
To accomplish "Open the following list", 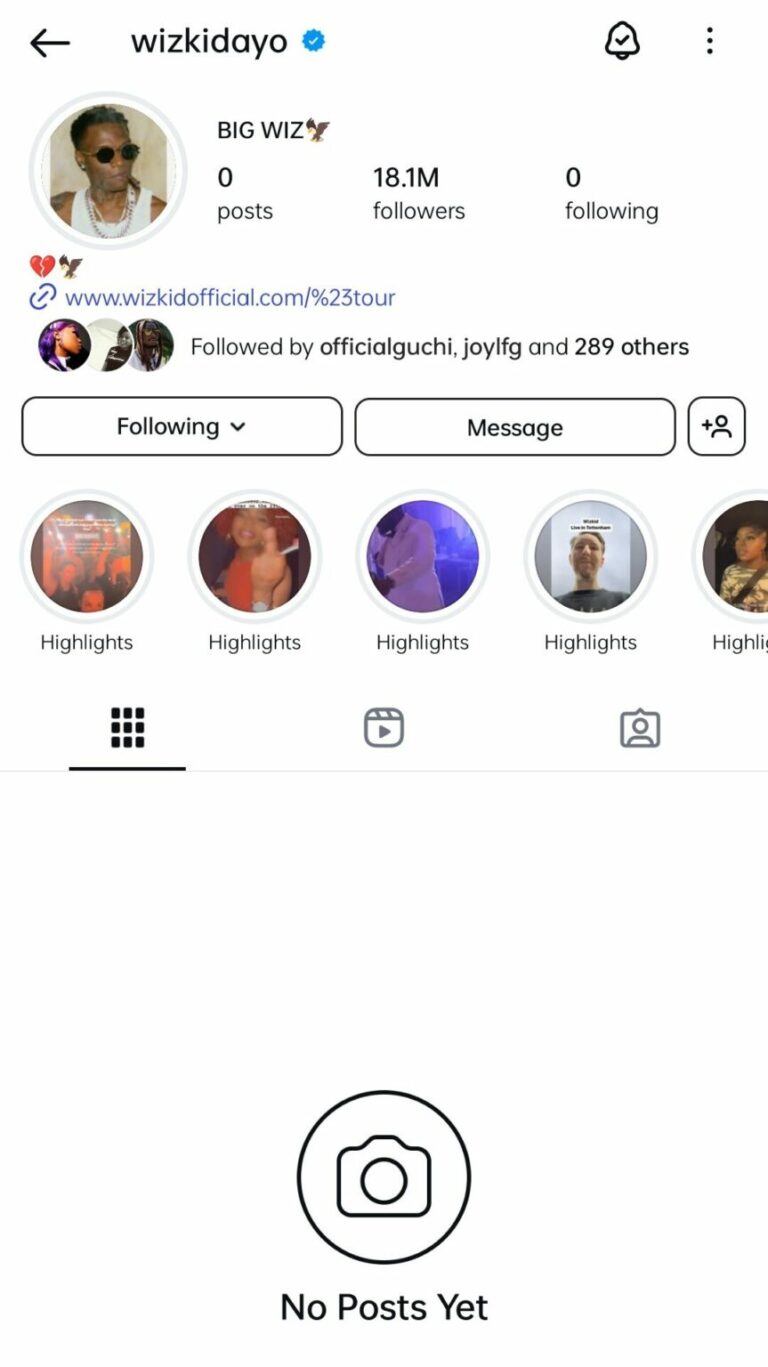I will point(611,193).
